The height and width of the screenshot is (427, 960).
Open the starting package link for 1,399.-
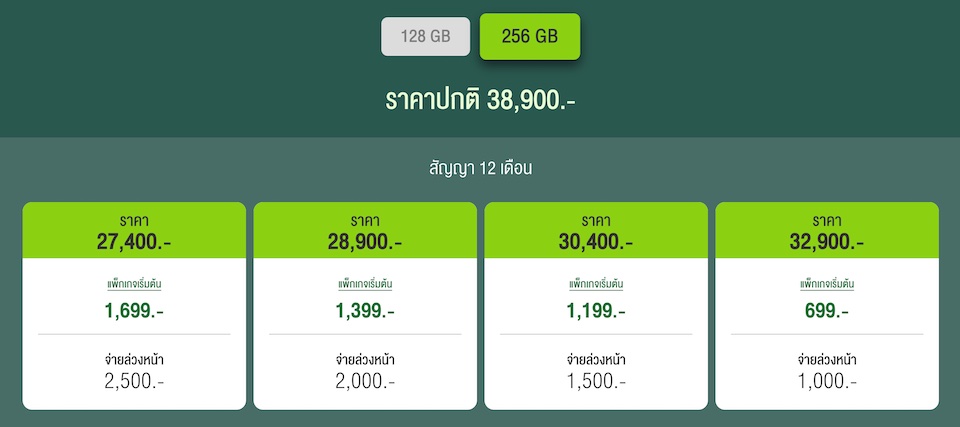tap(365, 284)
